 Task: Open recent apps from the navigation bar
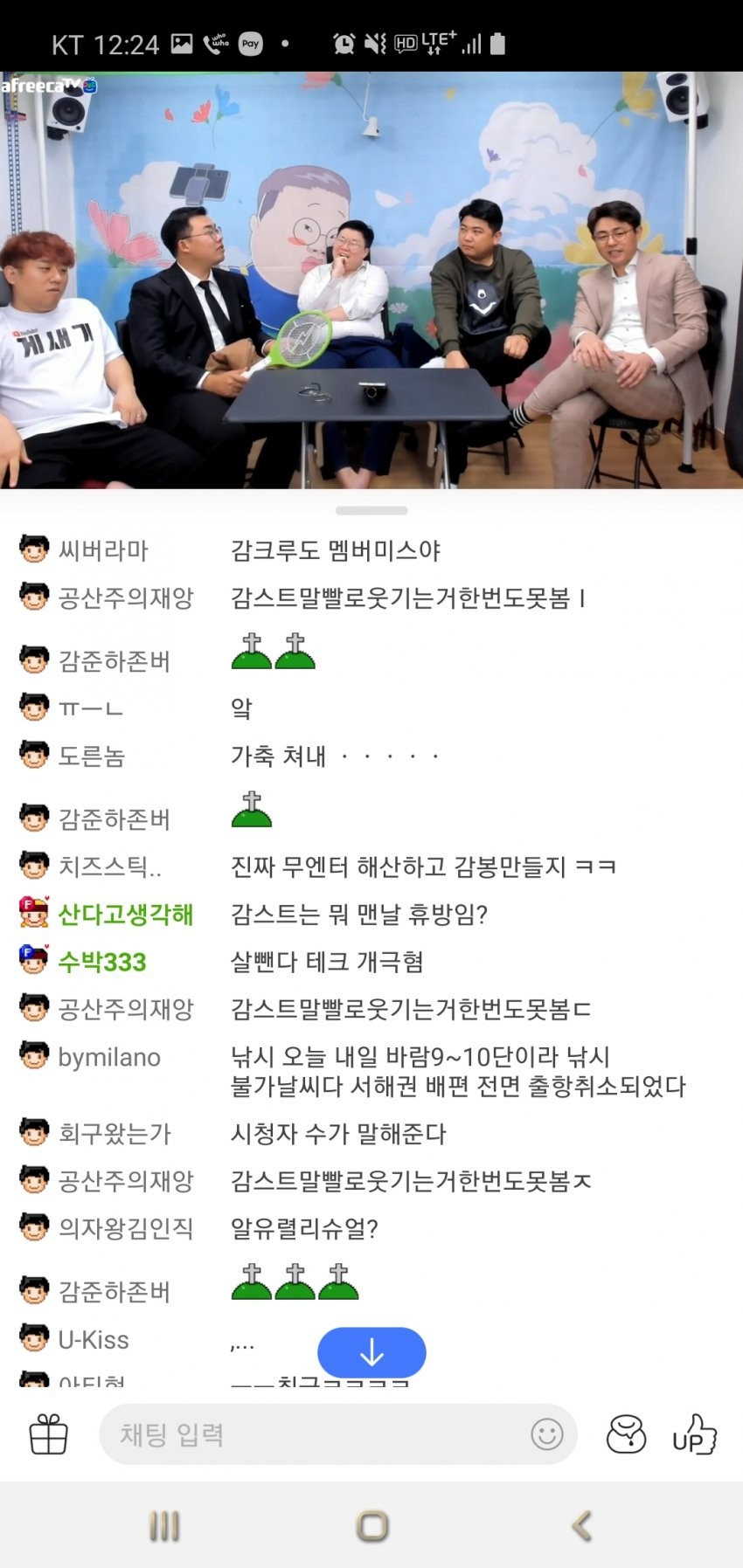pyautogui.click(x=164, y=1526)
